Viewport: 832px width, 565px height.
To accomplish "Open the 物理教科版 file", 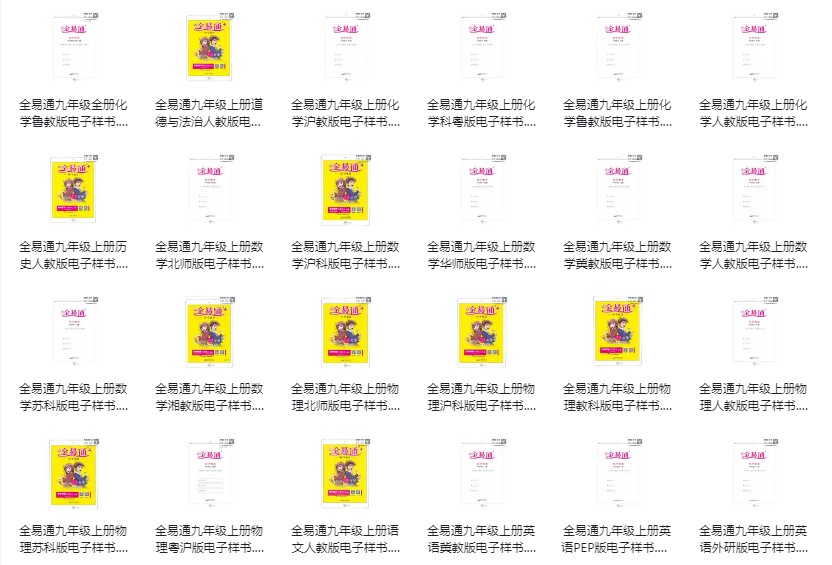I will pos(617,330).
